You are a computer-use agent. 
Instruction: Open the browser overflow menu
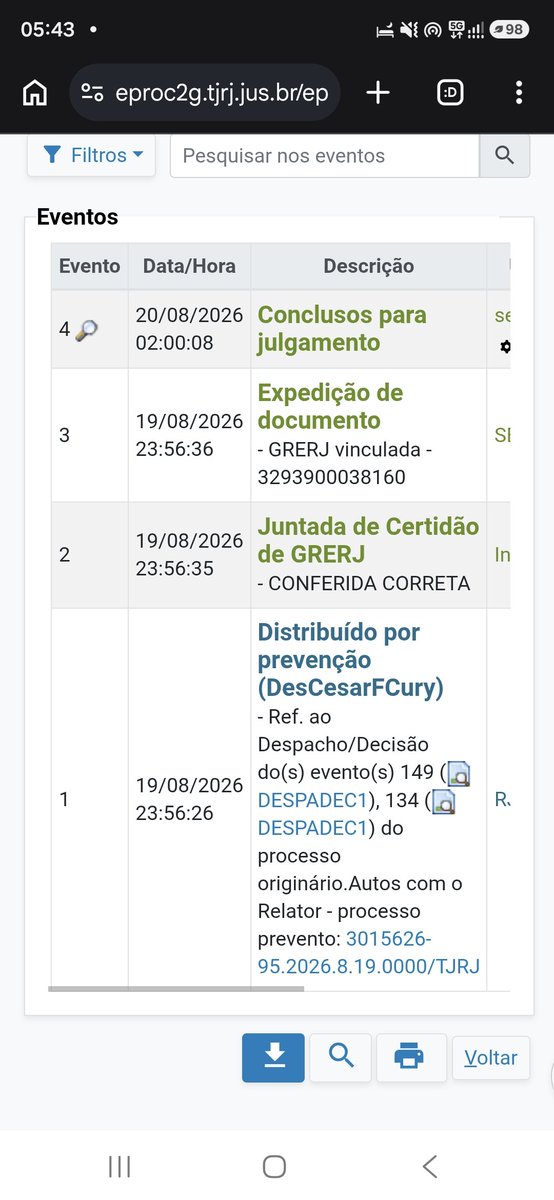click(x=518, y=93)
